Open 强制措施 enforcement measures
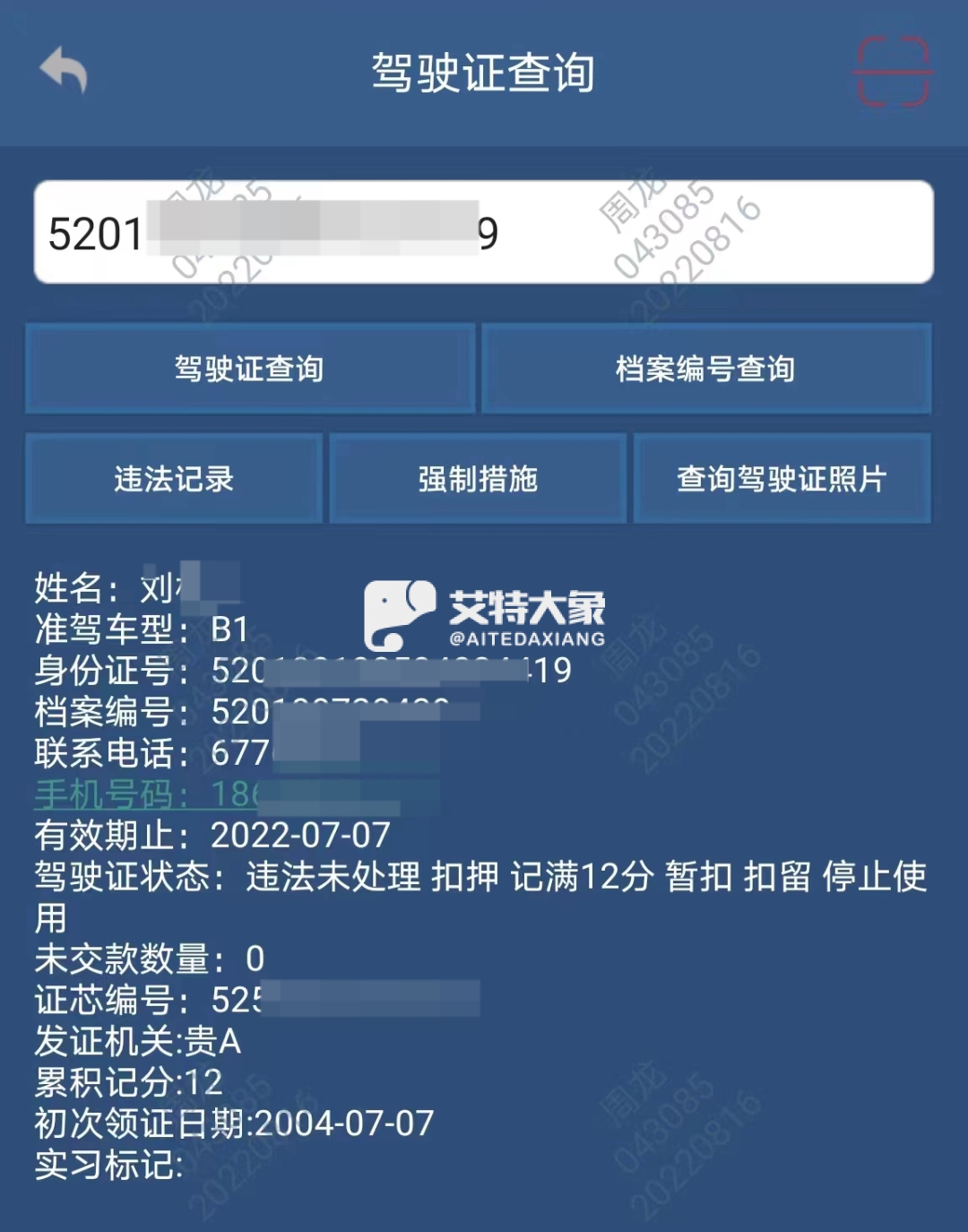 (477, 479)
